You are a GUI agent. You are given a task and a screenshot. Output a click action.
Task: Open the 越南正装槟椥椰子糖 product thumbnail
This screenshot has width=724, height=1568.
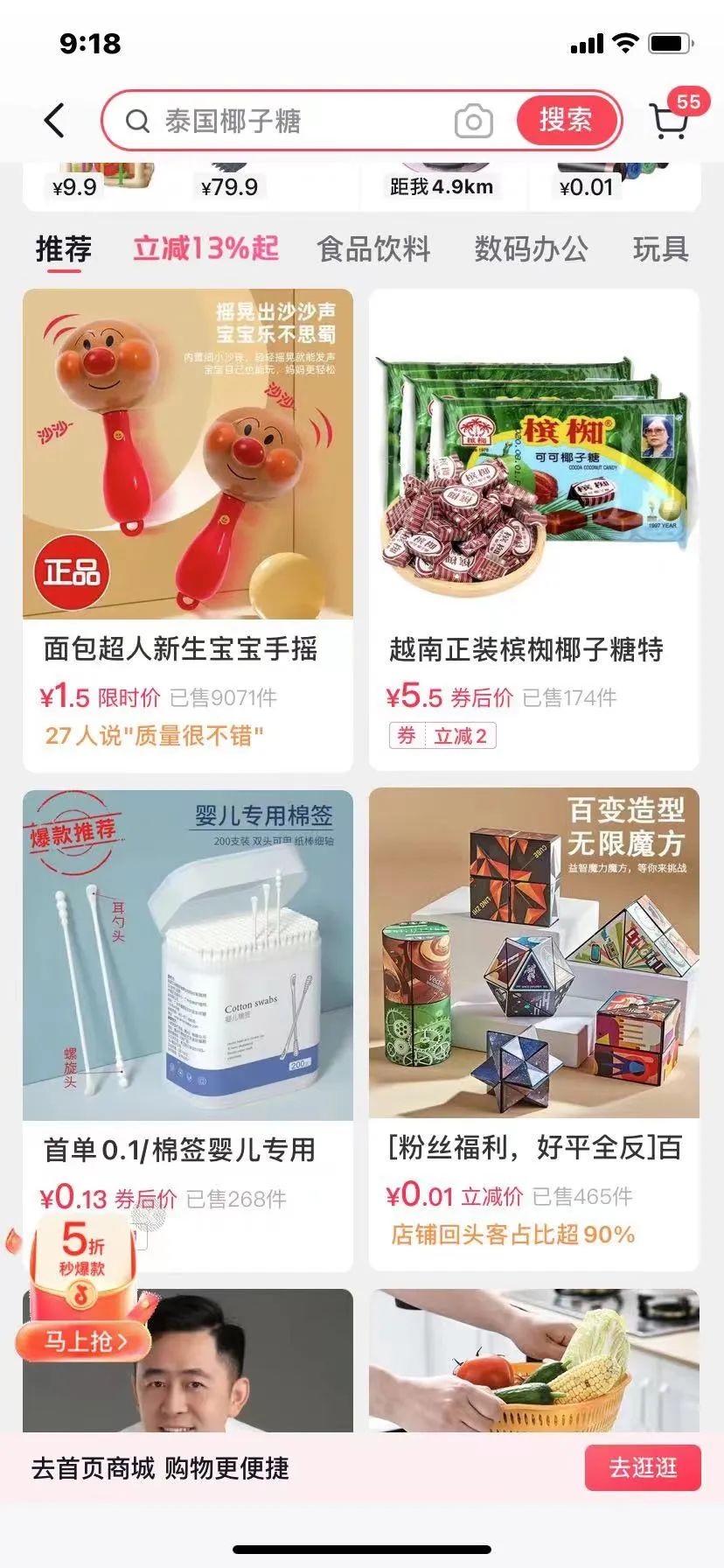(x=534, y=455)
